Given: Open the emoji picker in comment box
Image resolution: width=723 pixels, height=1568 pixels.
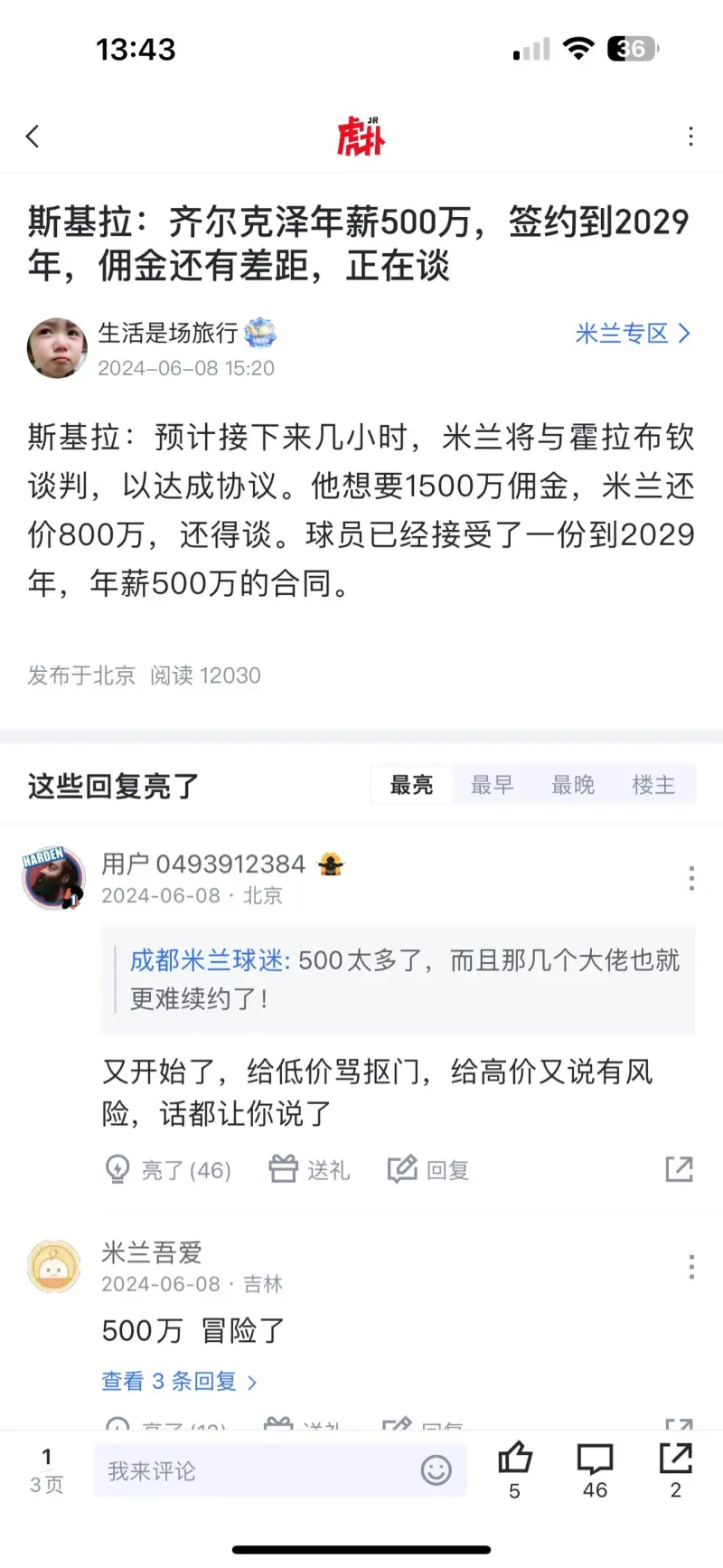Looking at the screenshot, I should coord(436,1470).
